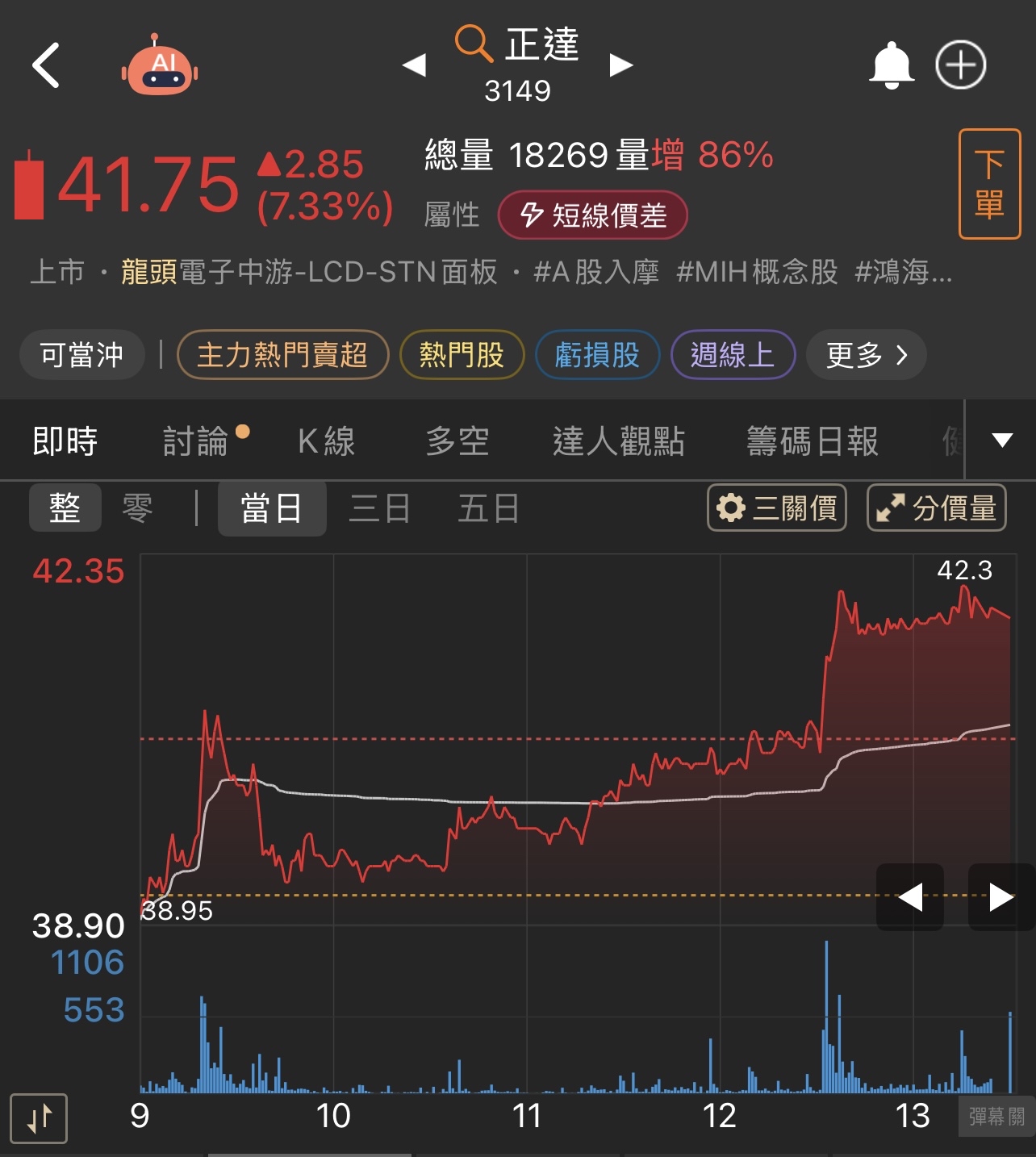Viewport: 1036px width, 1157px height.
Task: Switch to the 討論 tab
Action: [x=196, y=441]
